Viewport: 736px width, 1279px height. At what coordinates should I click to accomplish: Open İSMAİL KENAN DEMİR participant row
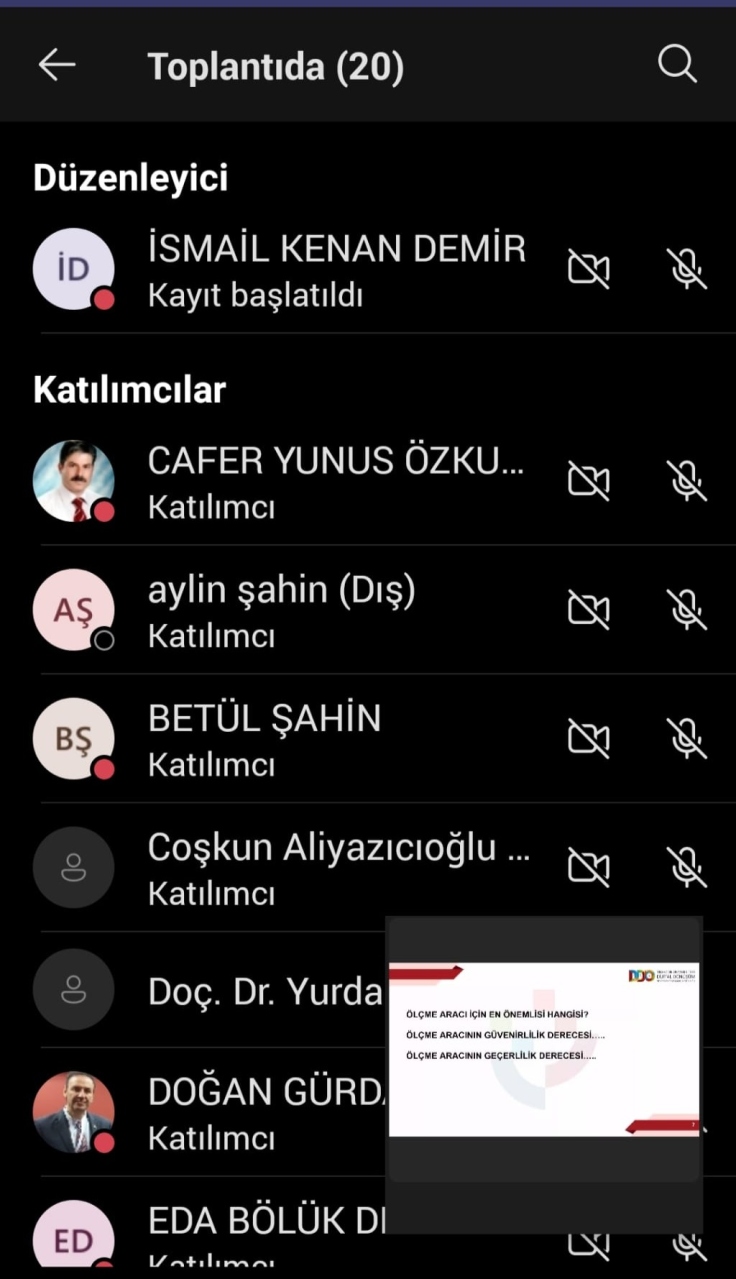[336, 268]
